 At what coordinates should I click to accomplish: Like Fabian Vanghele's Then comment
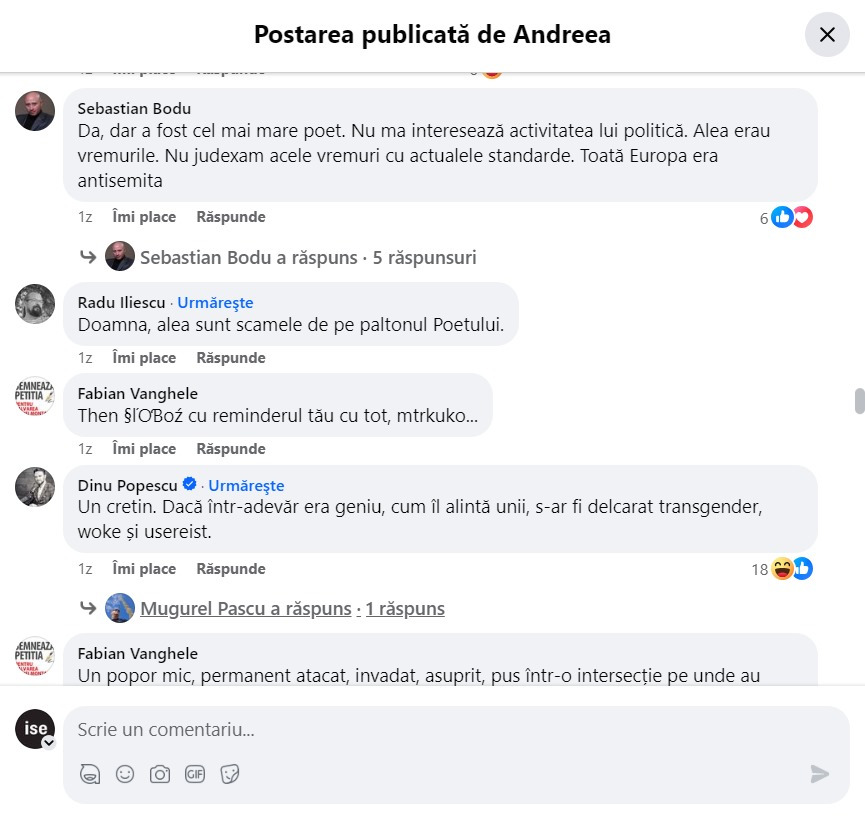[144, 449]
